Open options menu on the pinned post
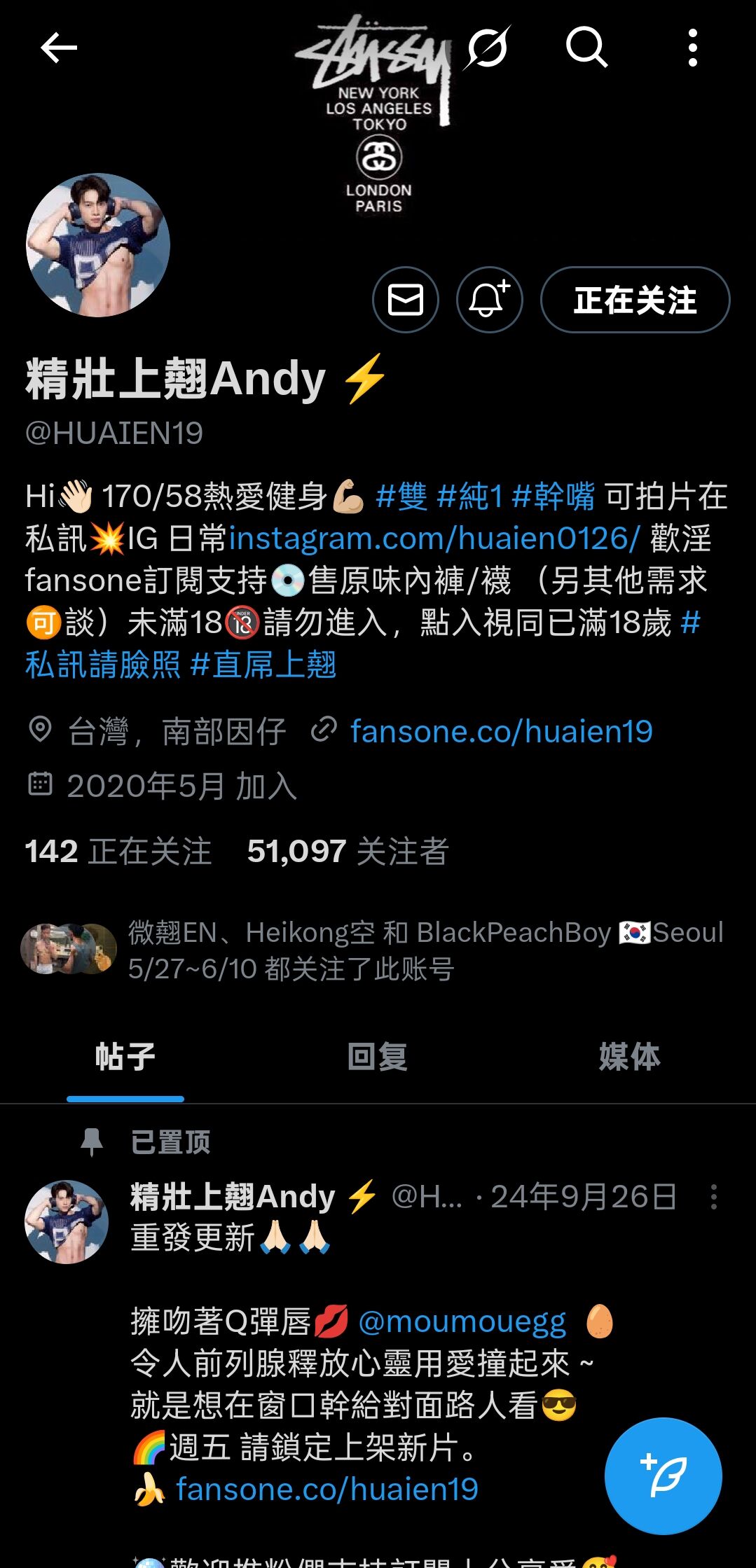The image size is (756, 1568). pyautogui.click(x=713, y=1197)
